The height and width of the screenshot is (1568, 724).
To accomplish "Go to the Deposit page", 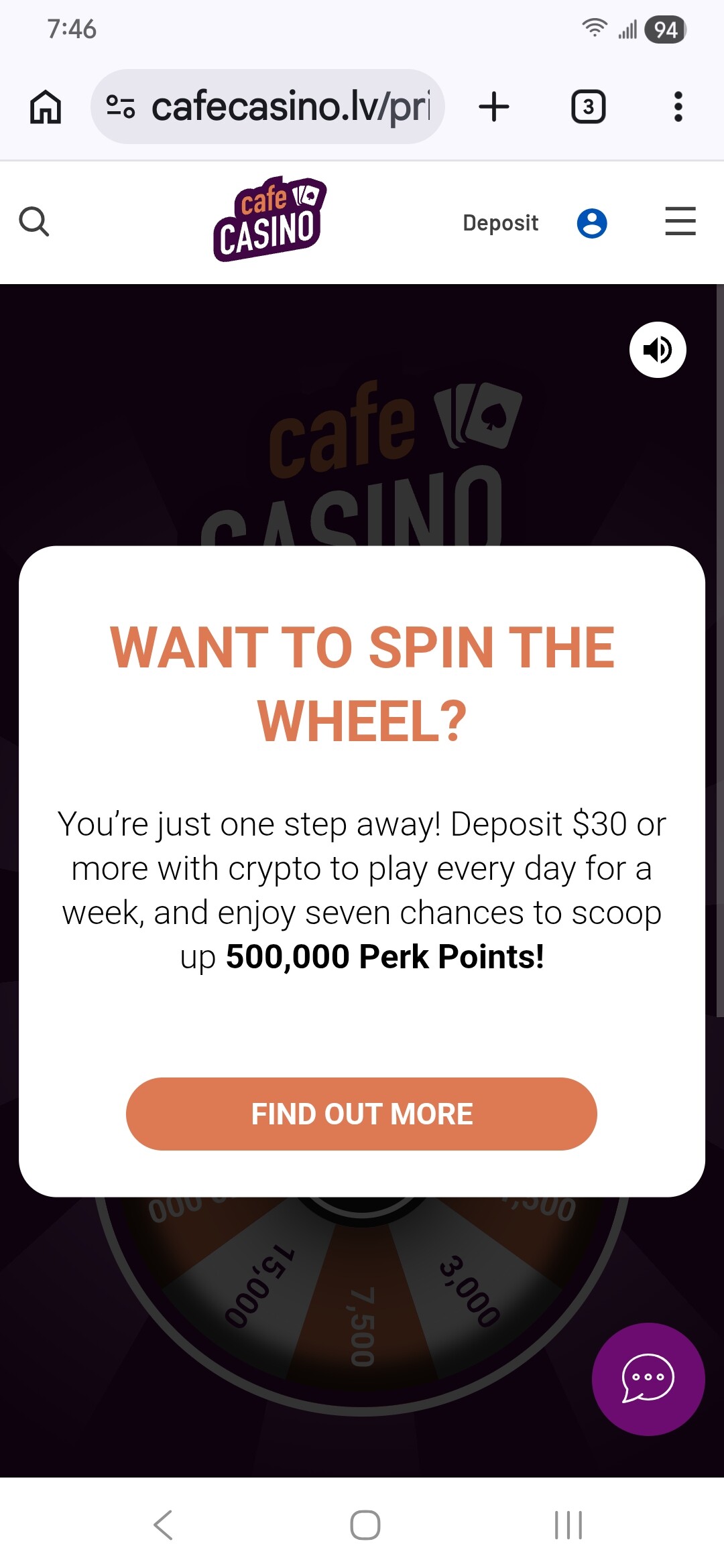I will (500, 223).
